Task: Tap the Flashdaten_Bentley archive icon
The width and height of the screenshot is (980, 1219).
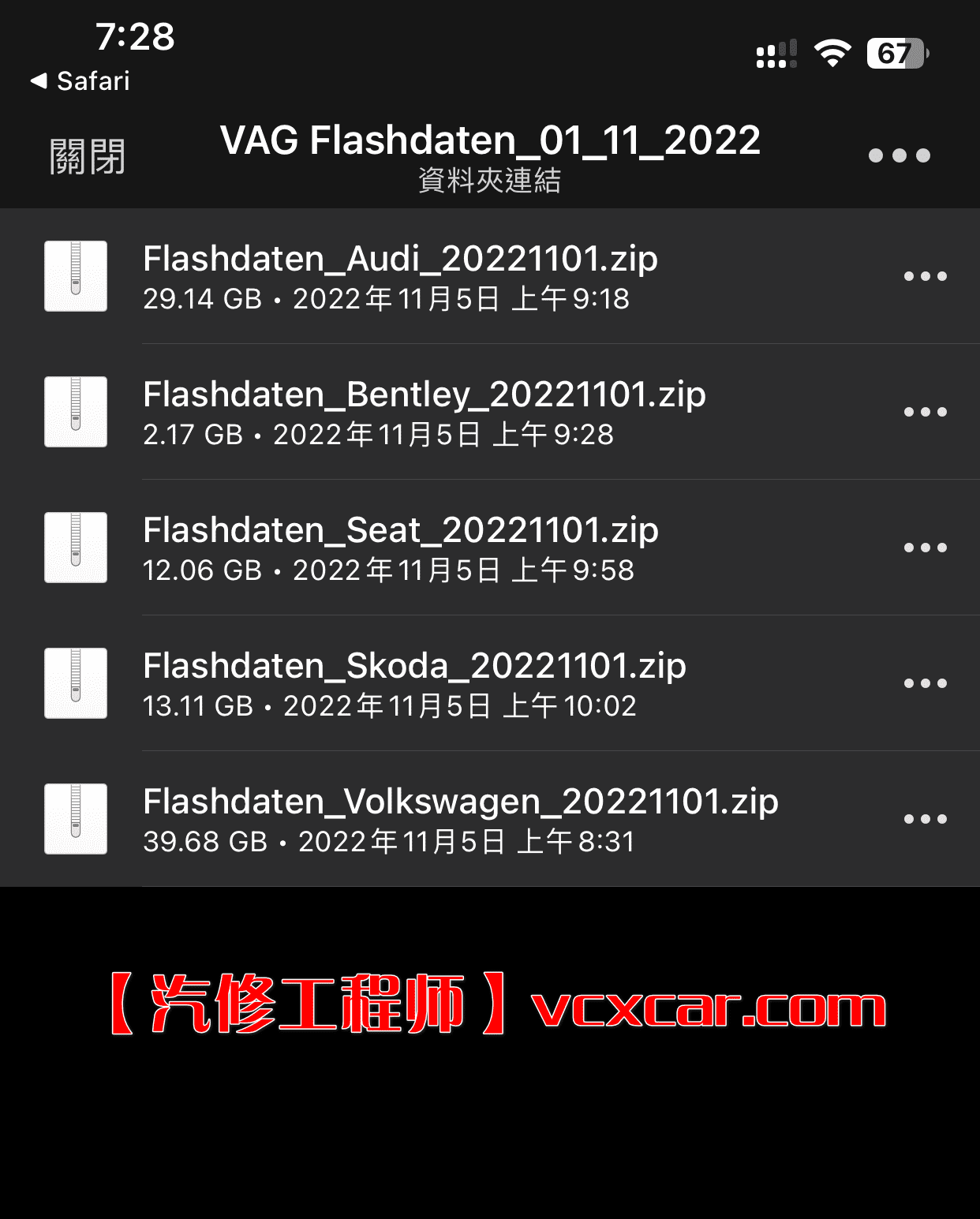Action: point(77,411)
